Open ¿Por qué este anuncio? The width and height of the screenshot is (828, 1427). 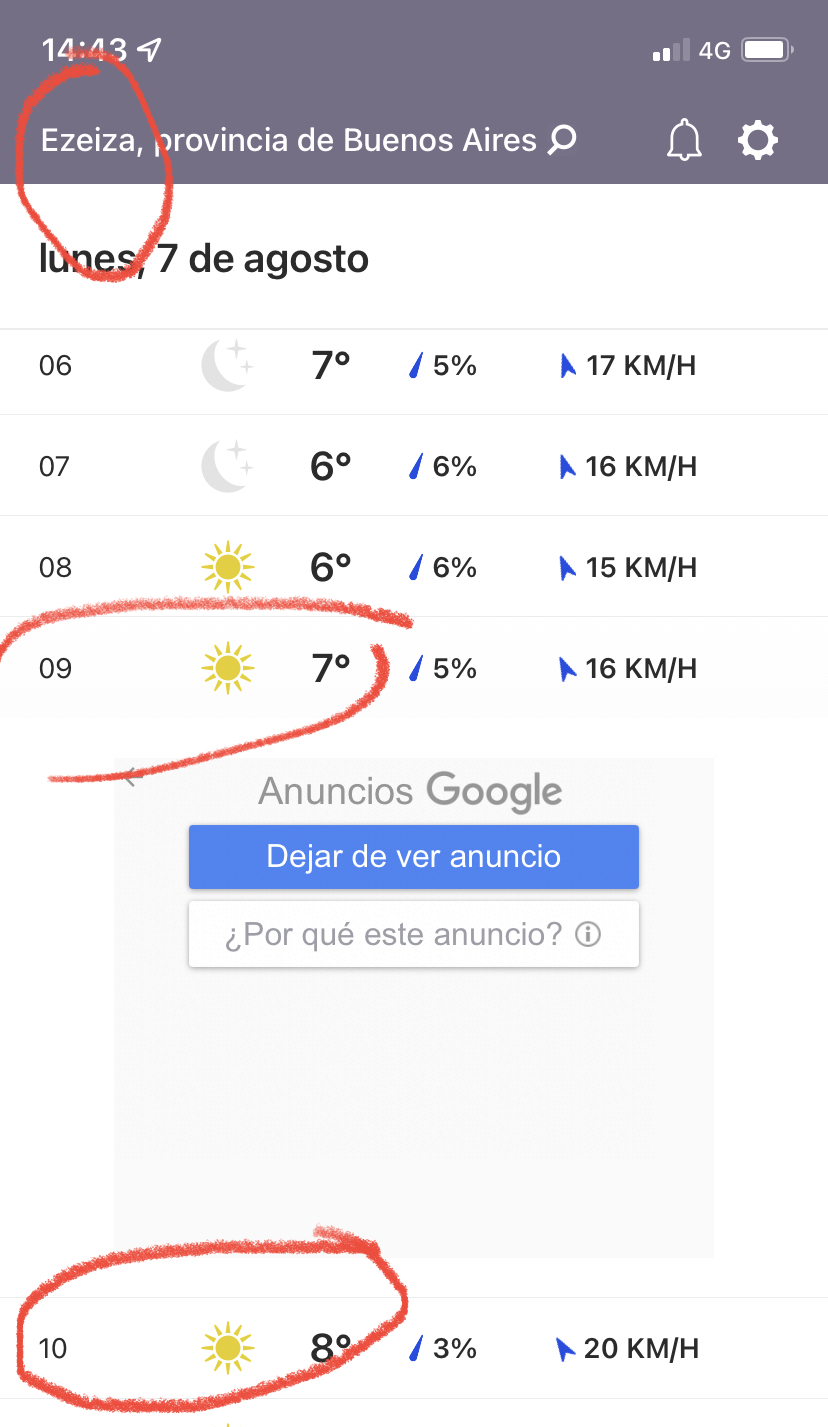[x=414, y=935]
